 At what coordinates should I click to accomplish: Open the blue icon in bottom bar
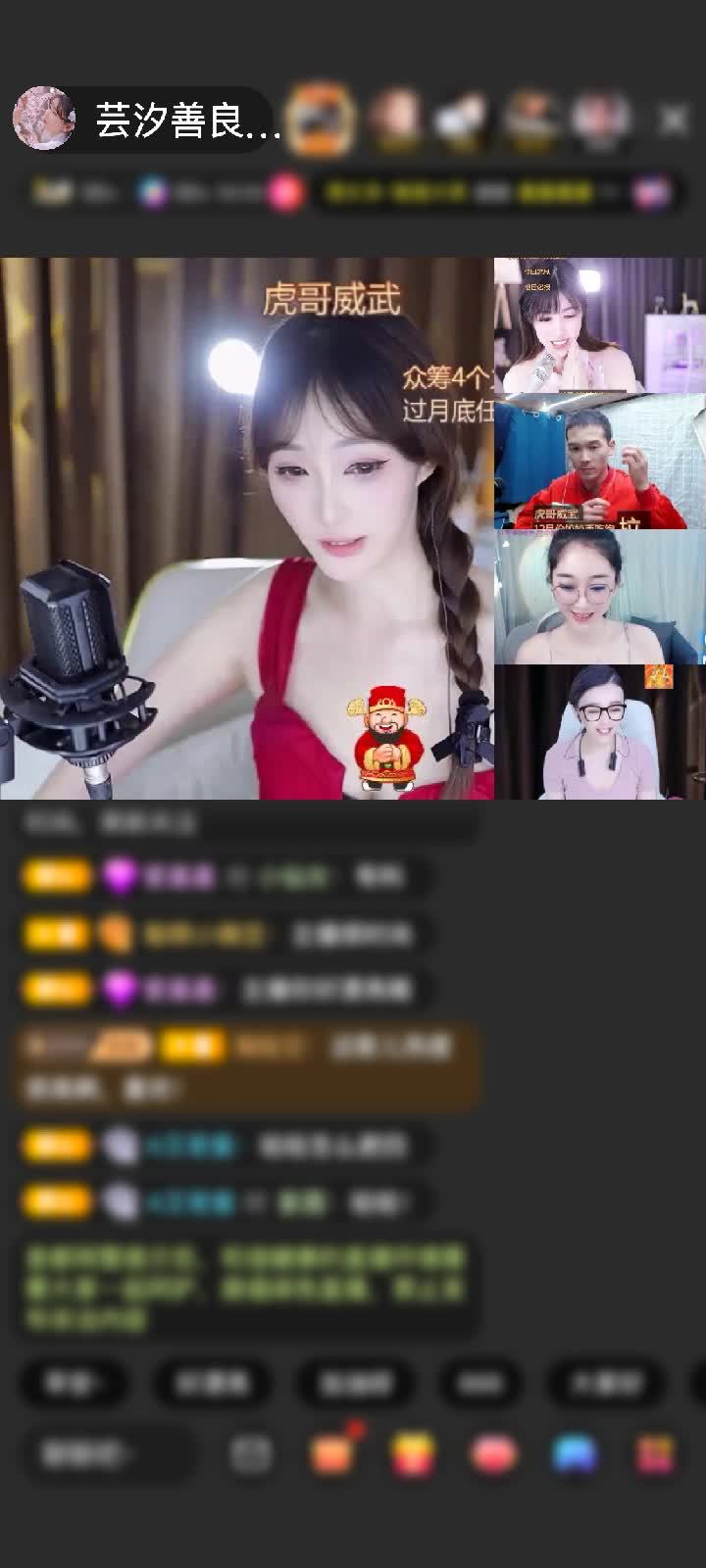tap(575, 1454)
